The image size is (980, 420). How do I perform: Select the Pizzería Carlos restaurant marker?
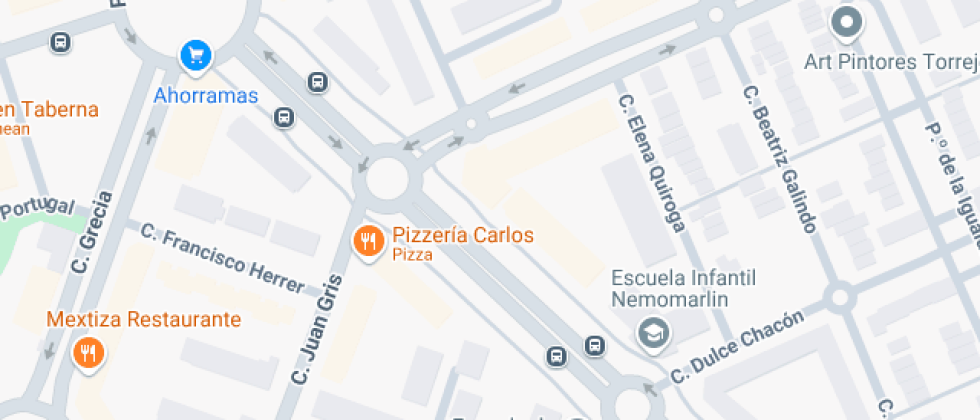[x=369, y=241]
